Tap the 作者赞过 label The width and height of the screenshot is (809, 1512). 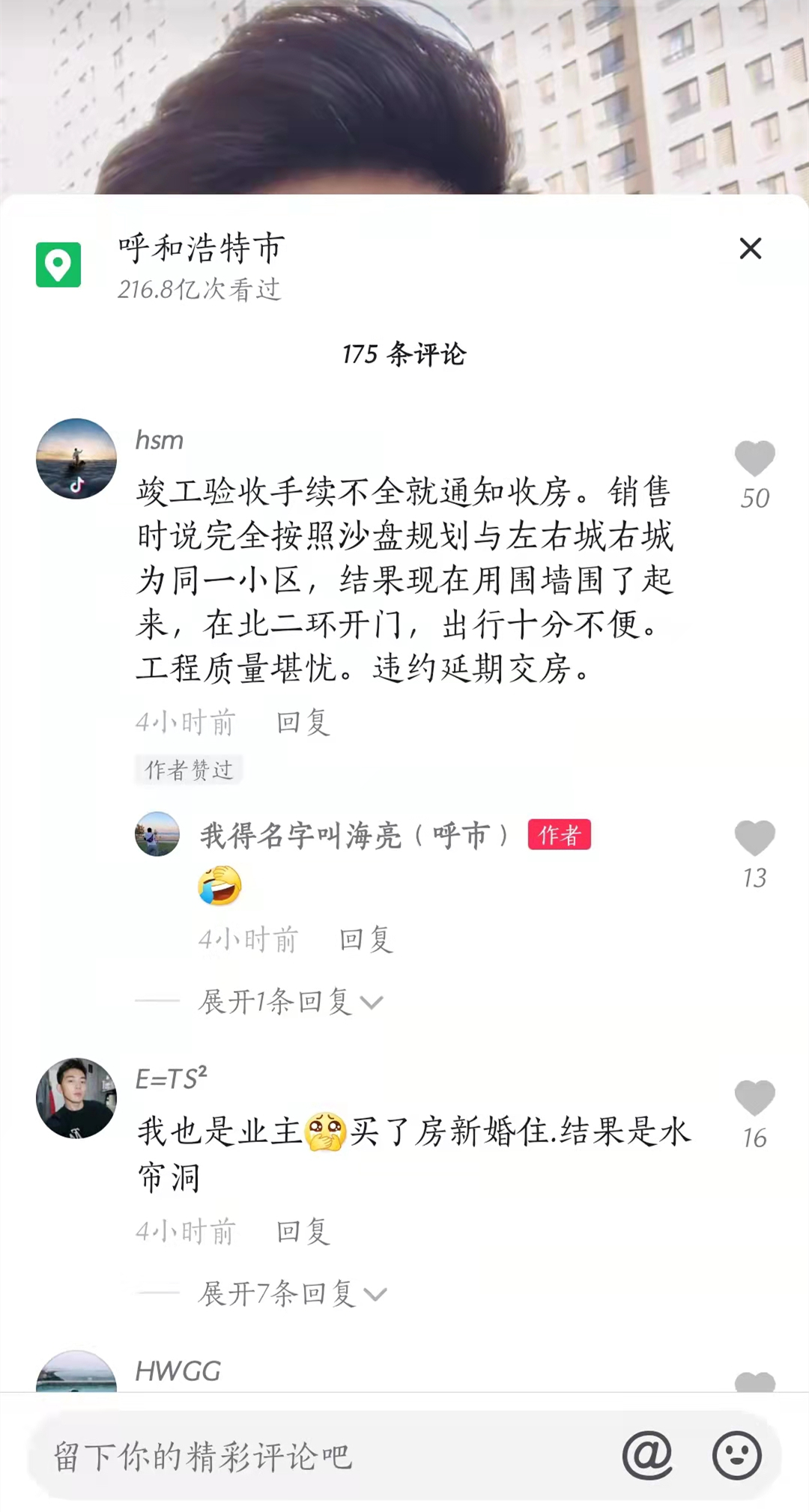(188, 768)
